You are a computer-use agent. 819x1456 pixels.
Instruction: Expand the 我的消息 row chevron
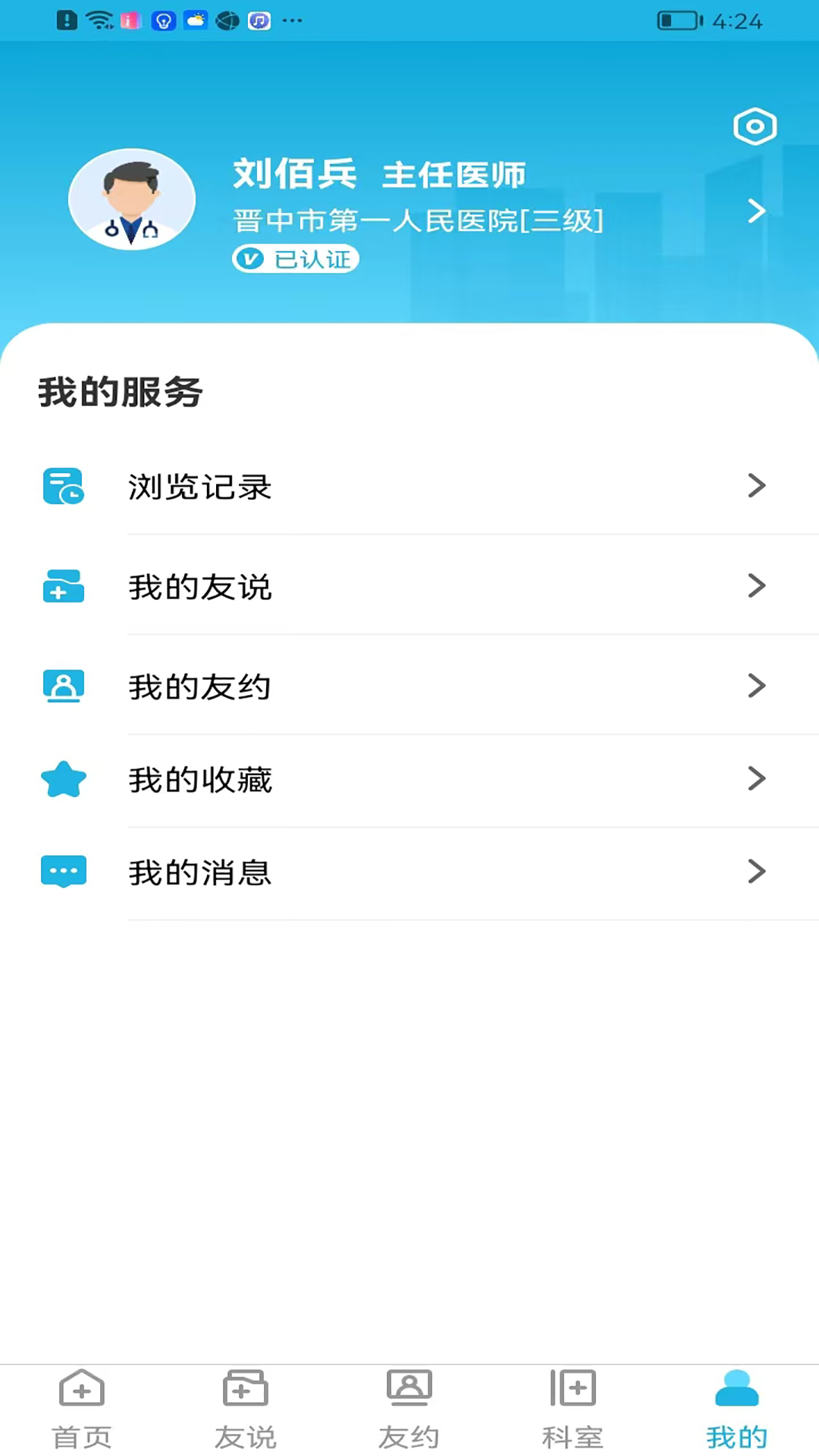pos(756,871)
